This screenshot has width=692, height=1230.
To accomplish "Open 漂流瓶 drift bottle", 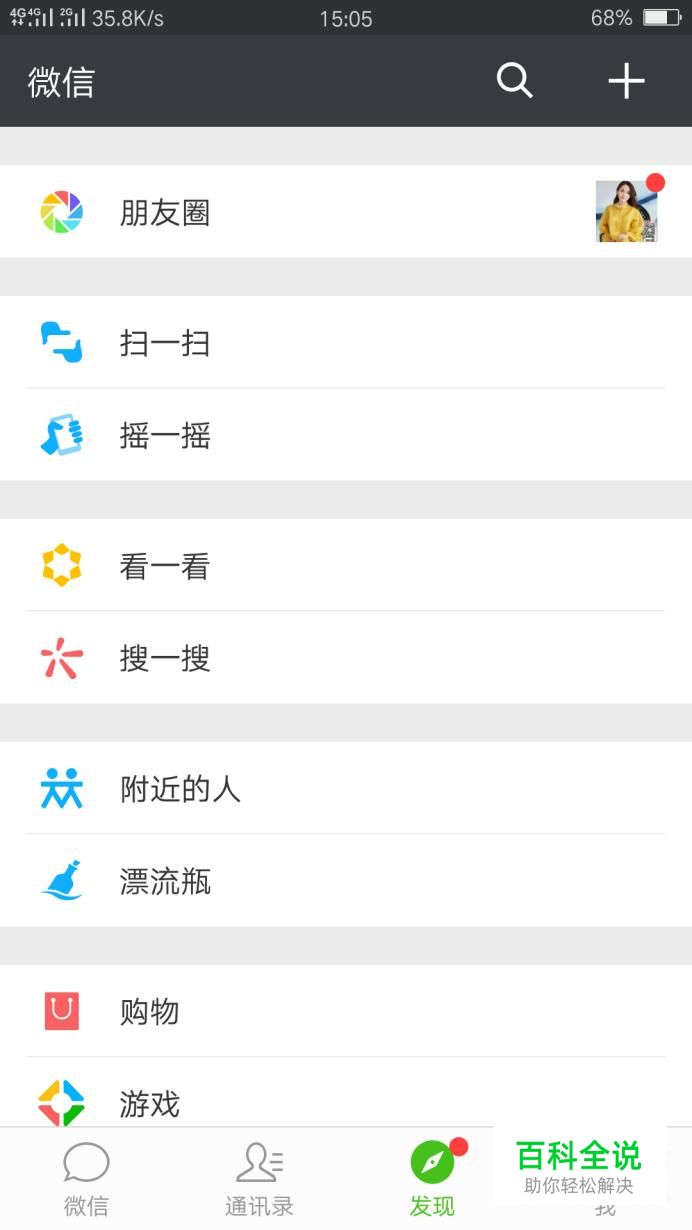I will coord(165,882).
